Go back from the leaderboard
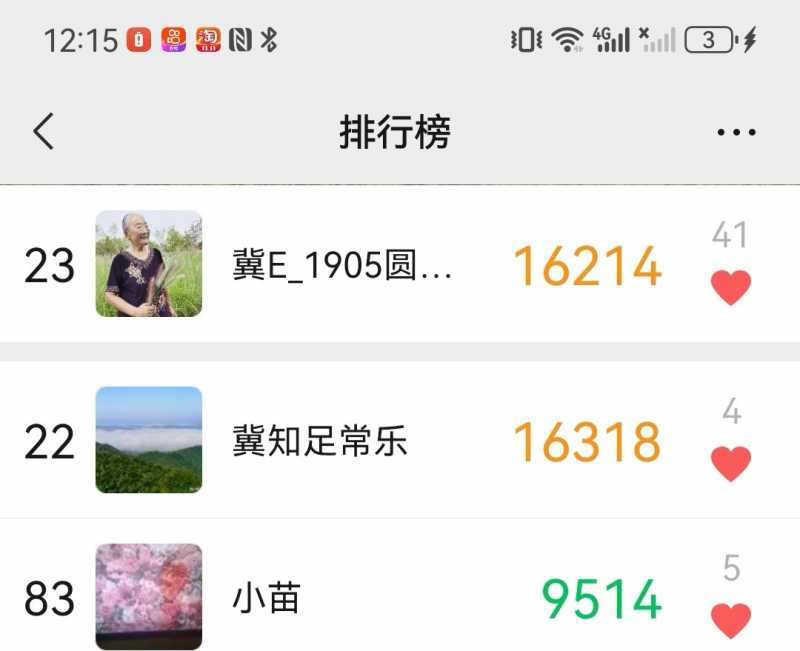This screenshot has height=651, width=800. [43, 131]
